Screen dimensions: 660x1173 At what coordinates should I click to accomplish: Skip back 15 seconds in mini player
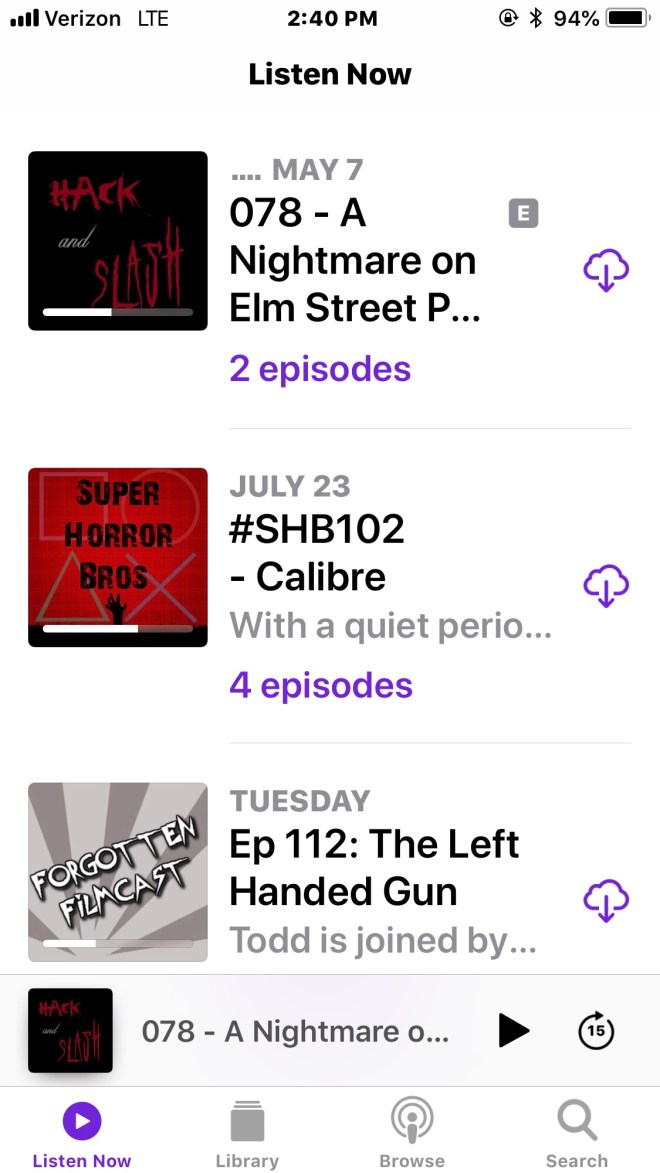596,1031
